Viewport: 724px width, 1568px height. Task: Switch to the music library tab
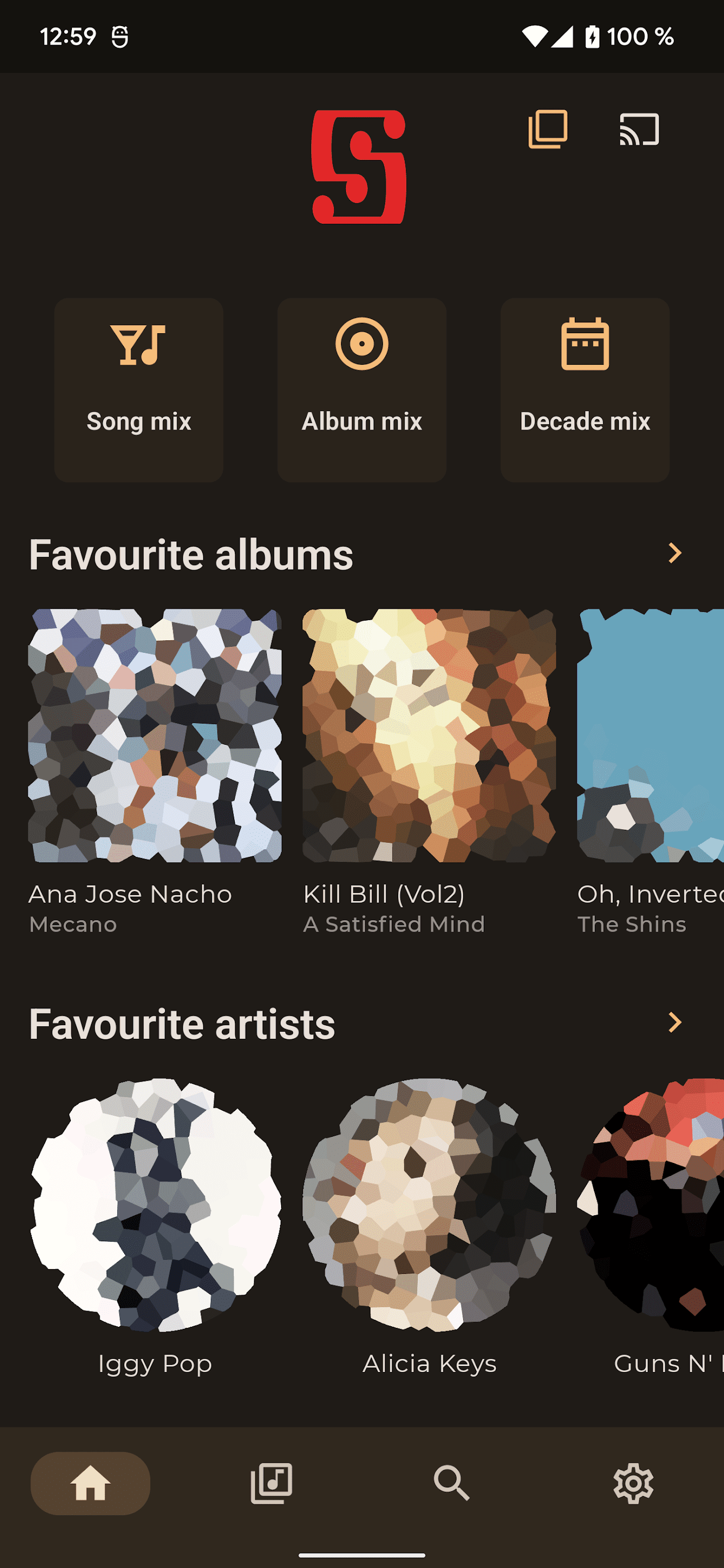[271, 1483]
